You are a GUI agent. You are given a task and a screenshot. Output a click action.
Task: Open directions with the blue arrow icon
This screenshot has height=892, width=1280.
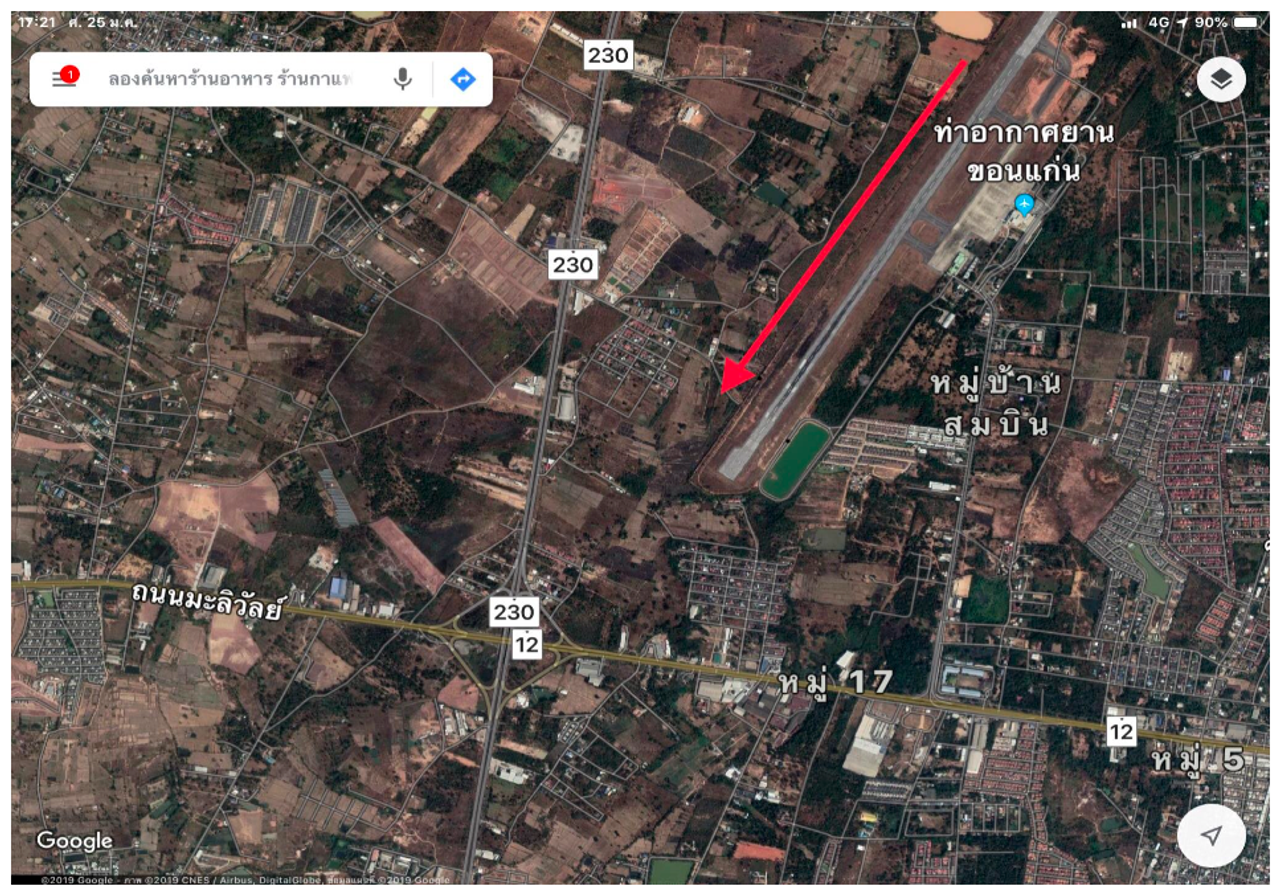tap(463, 79)
